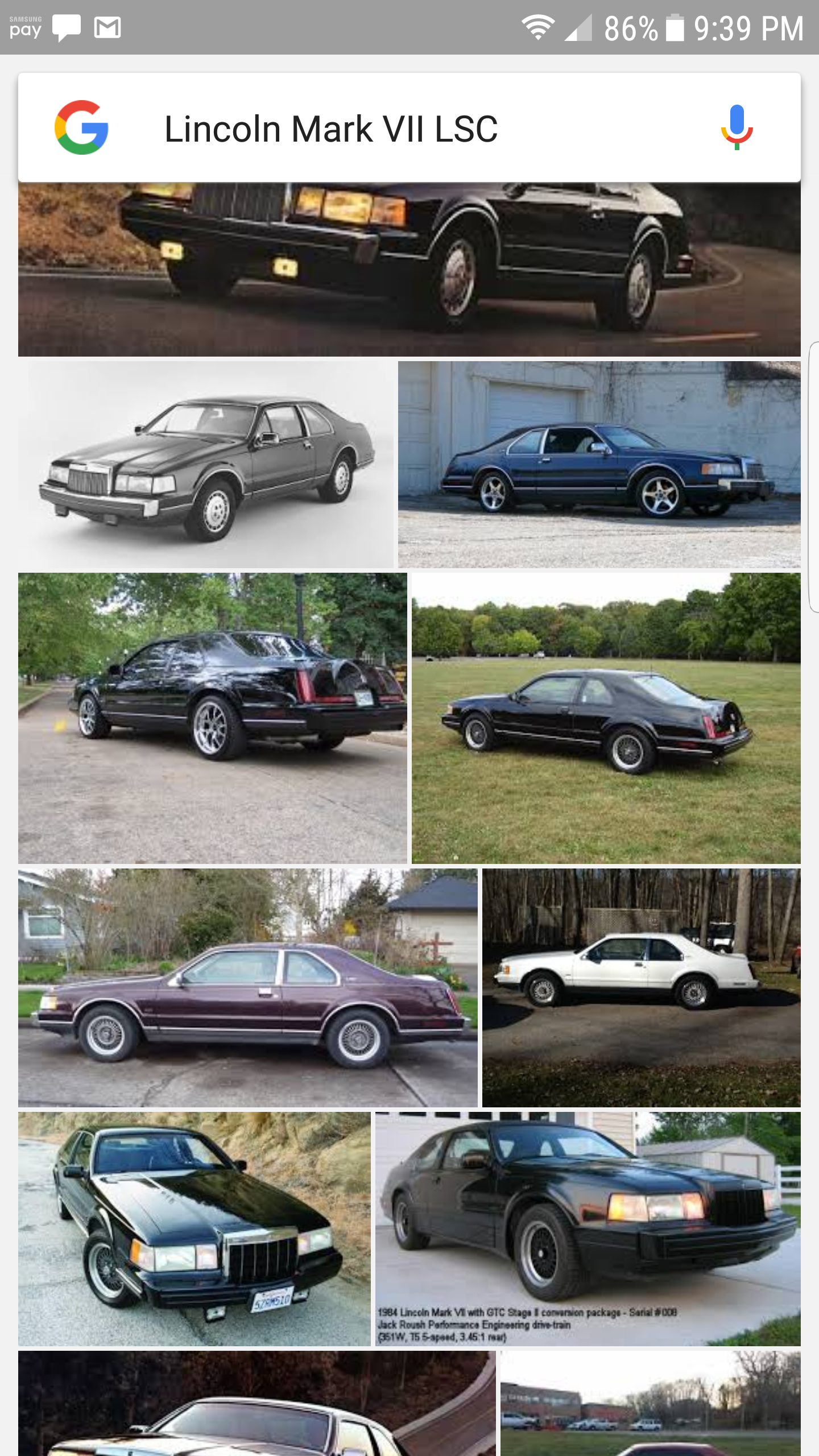The image size is (819, 1456).
Task: Open the 1984 GTC Stage II conversion image
Action: (588, 1228)
